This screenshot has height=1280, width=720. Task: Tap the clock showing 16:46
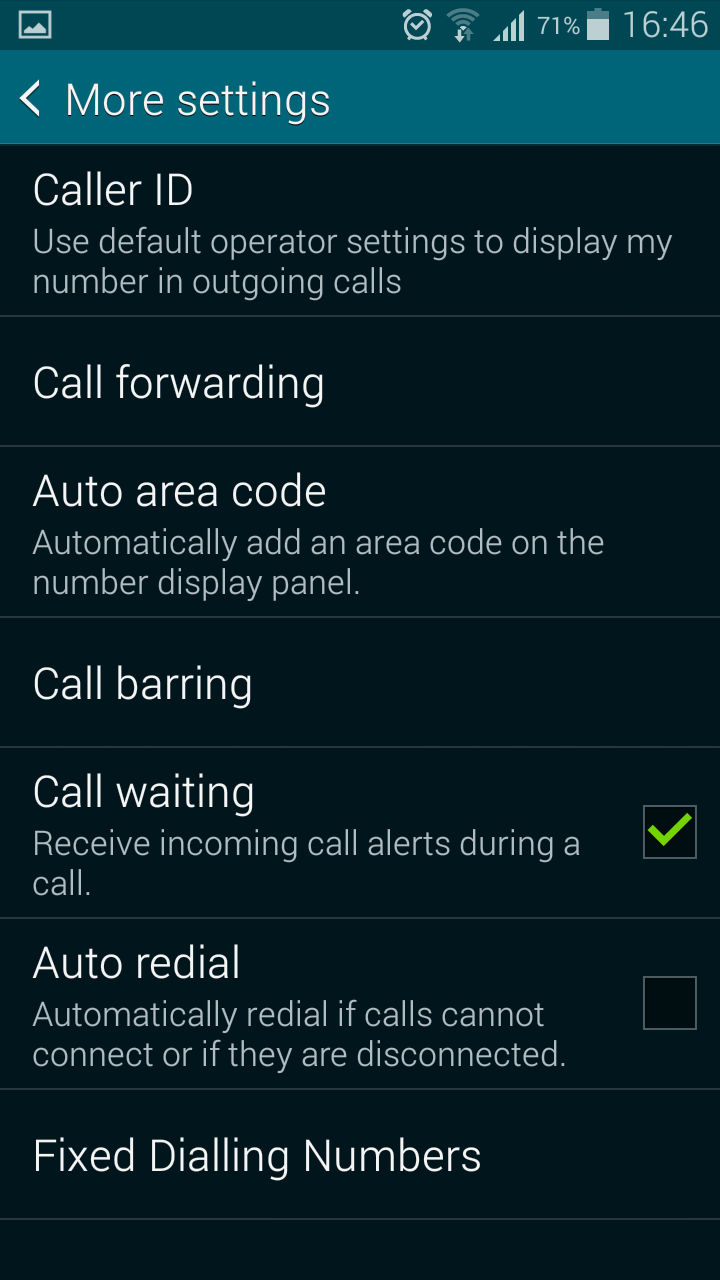click(666, 24)
